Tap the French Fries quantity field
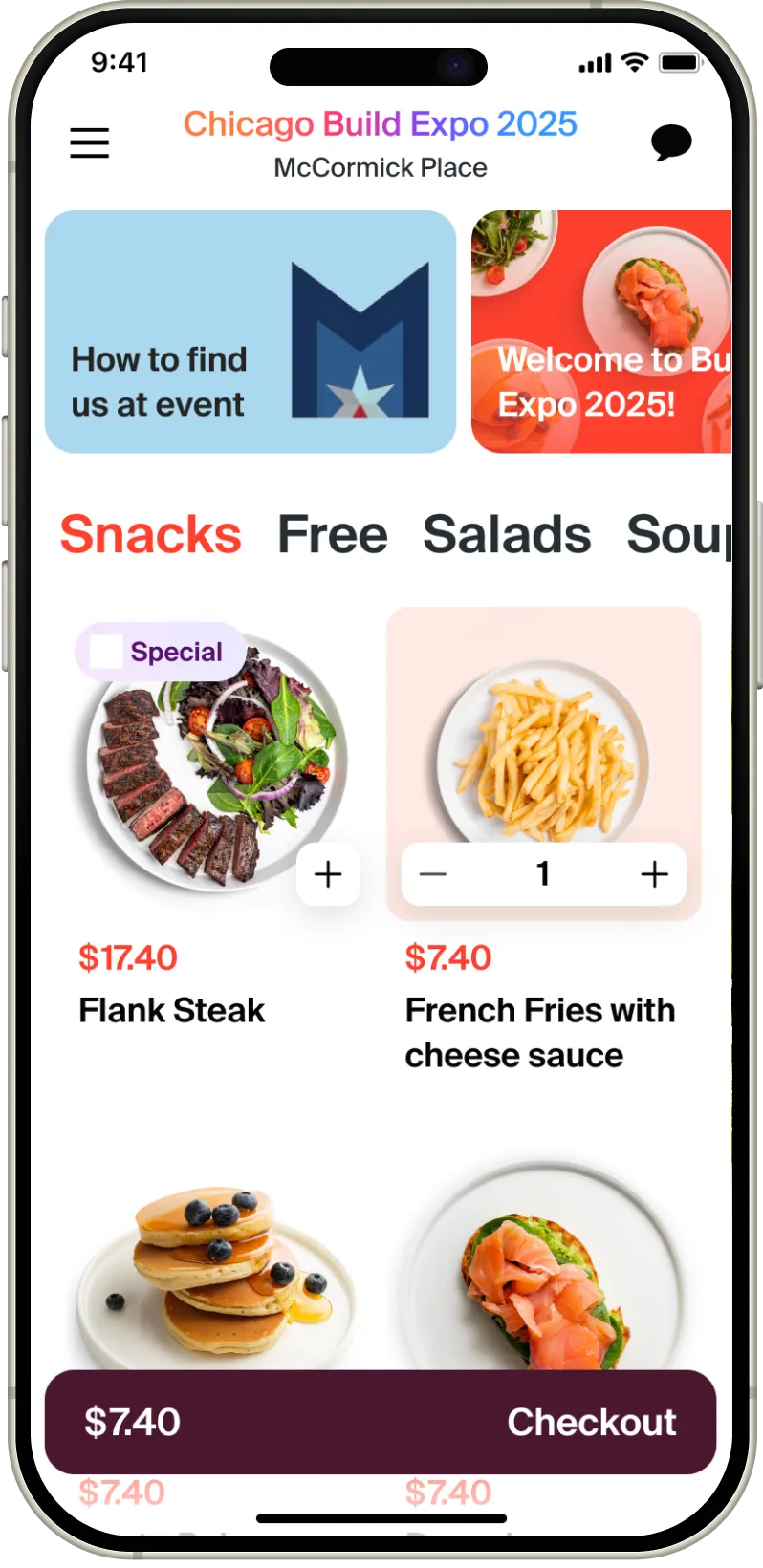 pyautogui.click(x=542, y=873)
